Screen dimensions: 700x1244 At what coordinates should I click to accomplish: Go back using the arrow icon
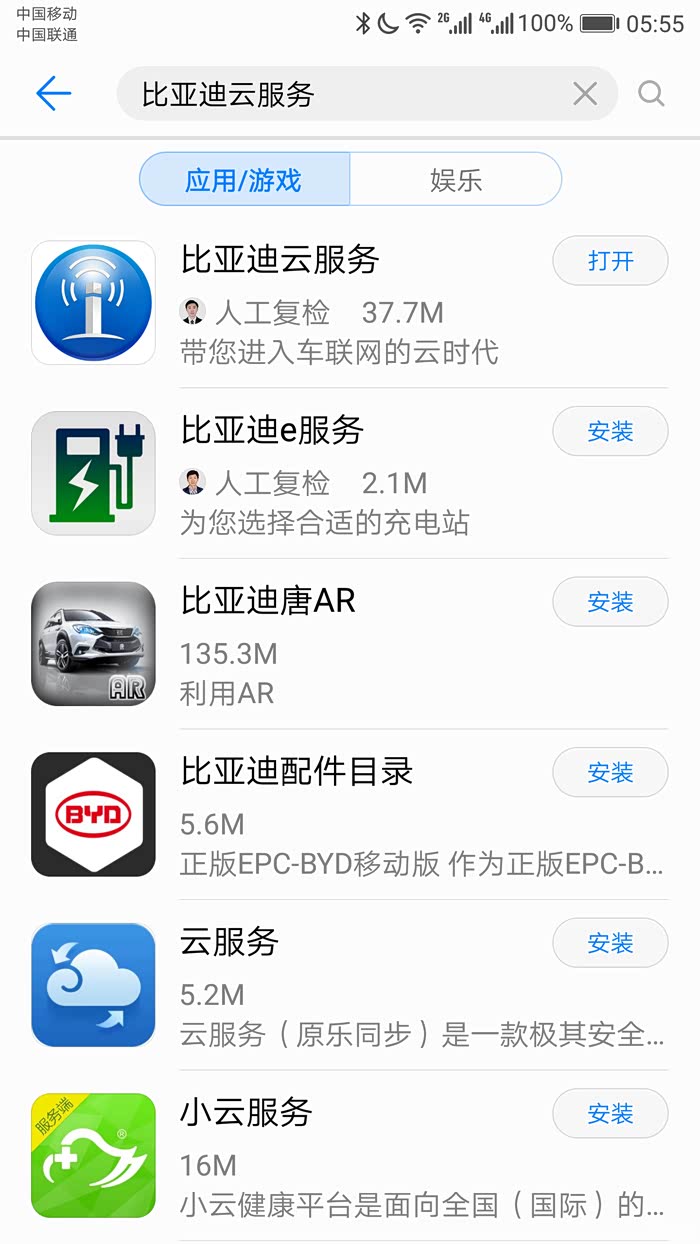[54, 94]
